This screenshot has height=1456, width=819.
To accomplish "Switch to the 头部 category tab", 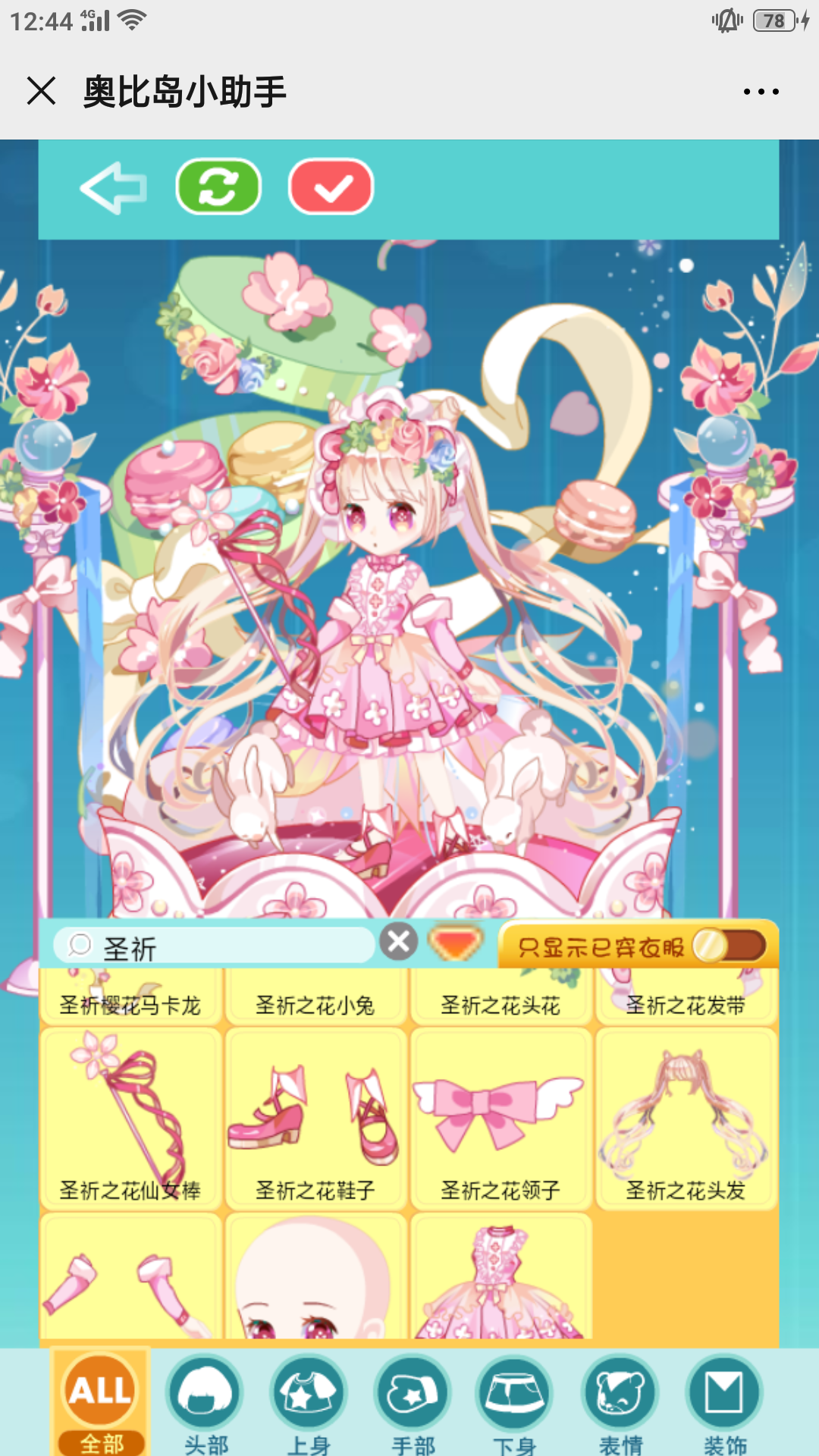I will 205,1403.
